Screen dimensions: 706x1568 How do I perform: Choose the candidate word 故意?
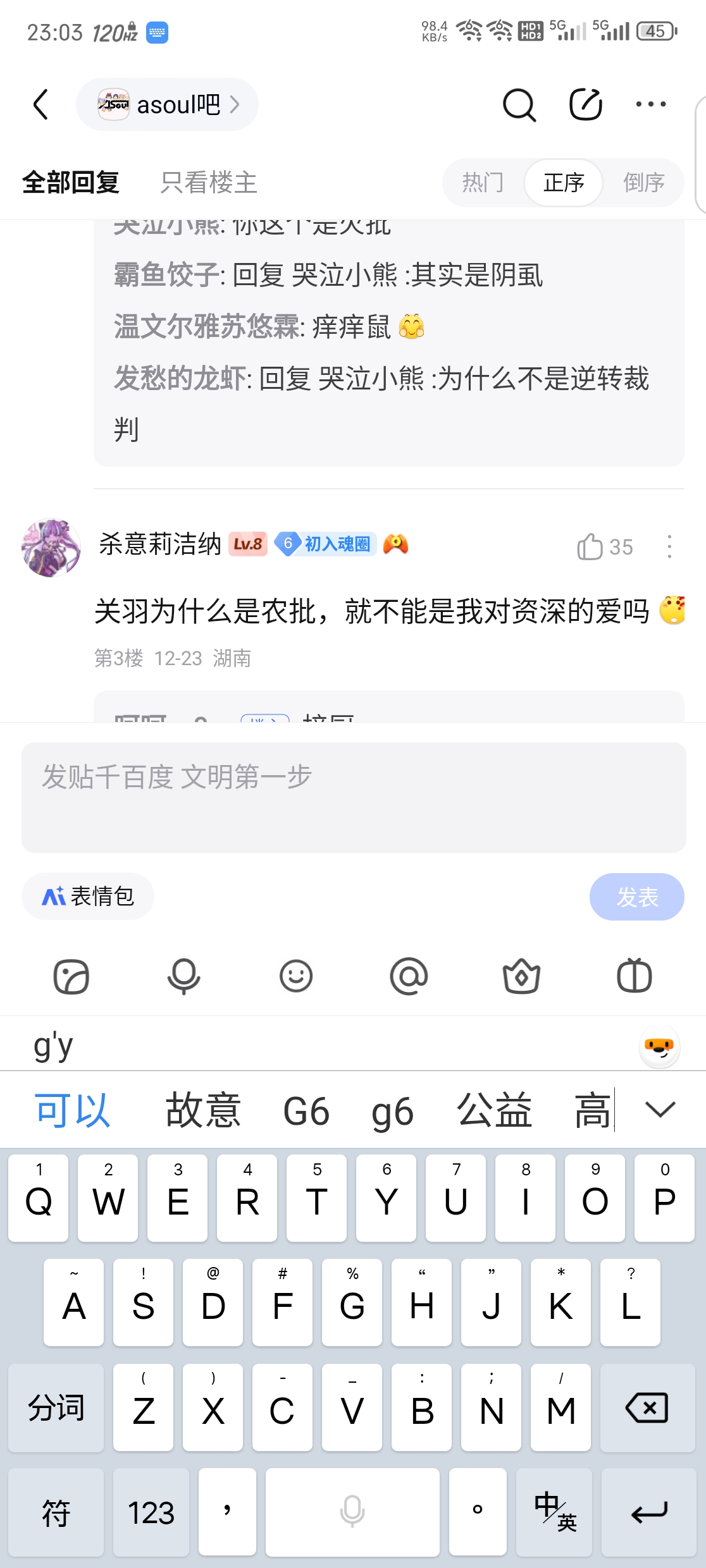click(203, 1110)
